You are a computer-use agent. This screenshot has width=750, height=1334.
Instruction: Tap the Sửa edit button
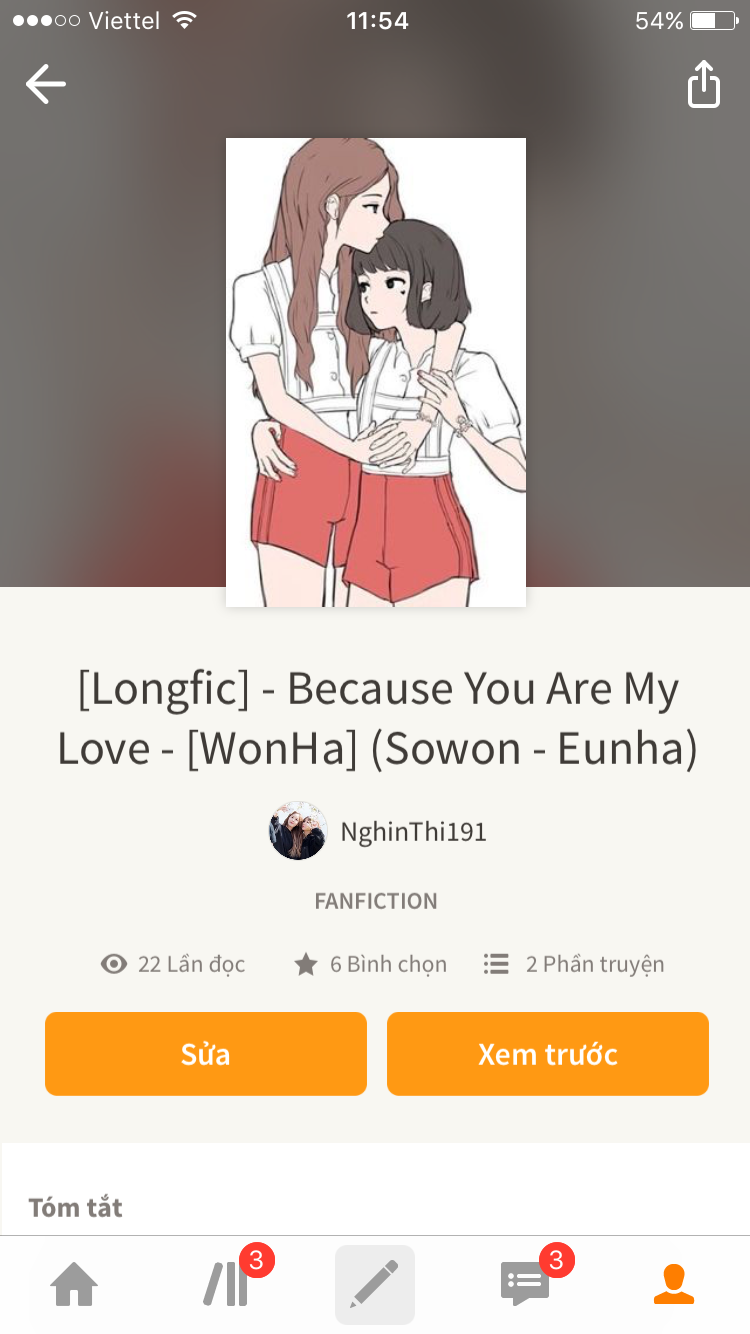coord(206,1054)
